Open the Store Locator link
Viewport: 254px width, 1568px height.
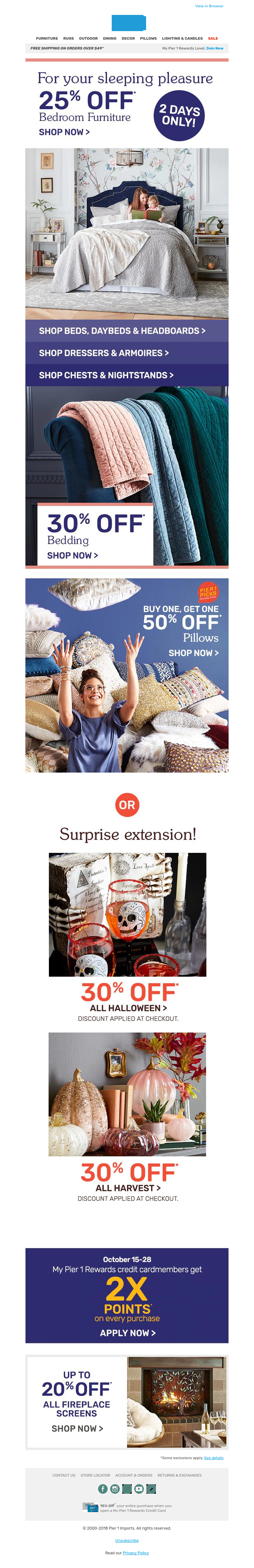(x=95, y=1476)
